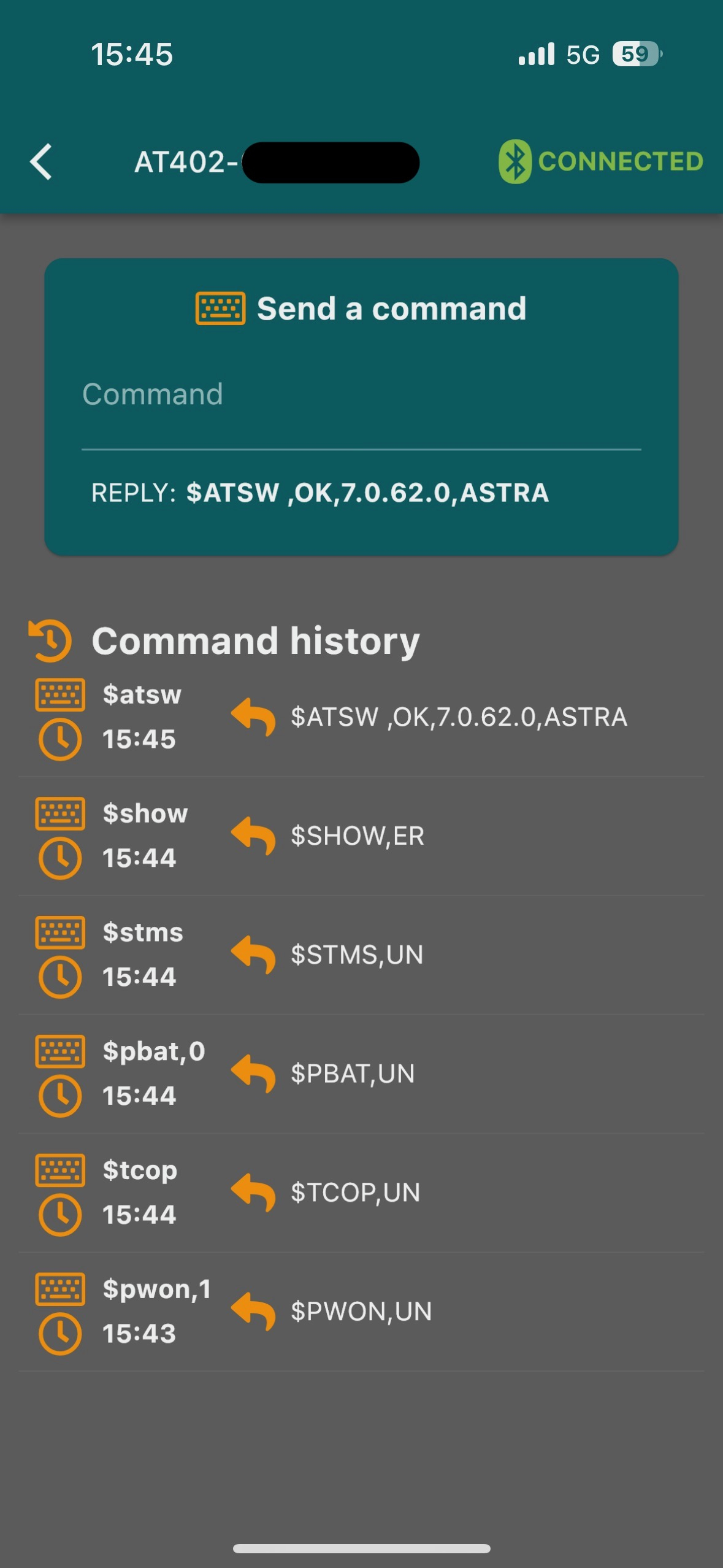
Task: Reuse the $stms command from history
Action: 143,933
